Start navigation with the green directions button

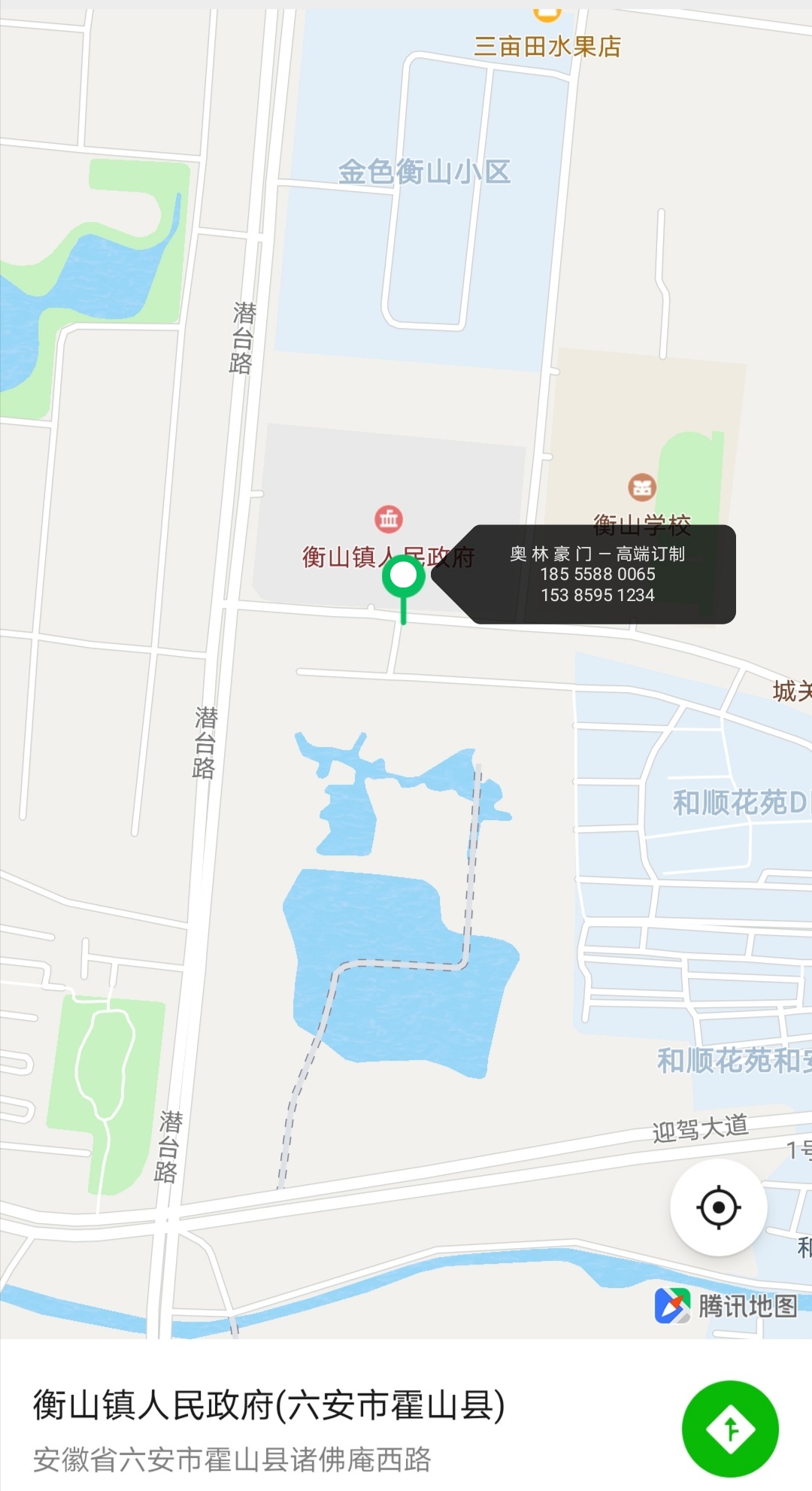pyautogui.click(x=729, y=1428)
